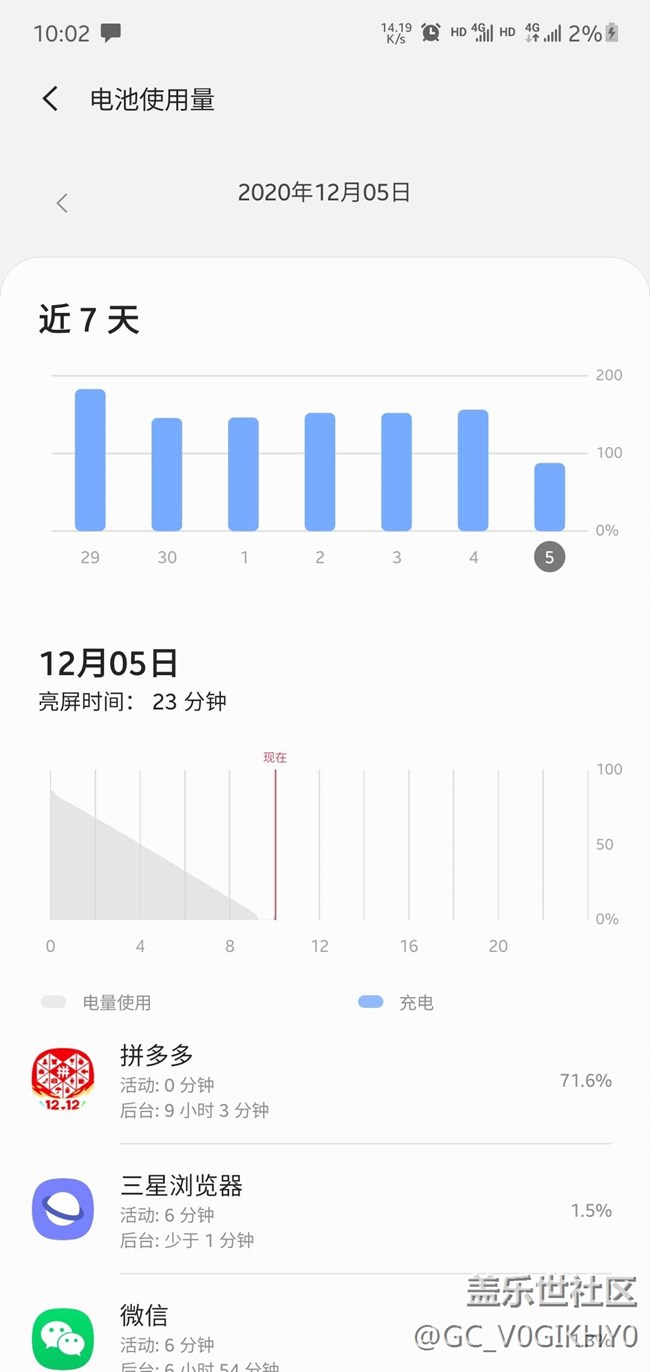This screenshot has width=650, height=1372.
Task: Open battery usage details for 三星浏览器
Action: coord(325,1210)
